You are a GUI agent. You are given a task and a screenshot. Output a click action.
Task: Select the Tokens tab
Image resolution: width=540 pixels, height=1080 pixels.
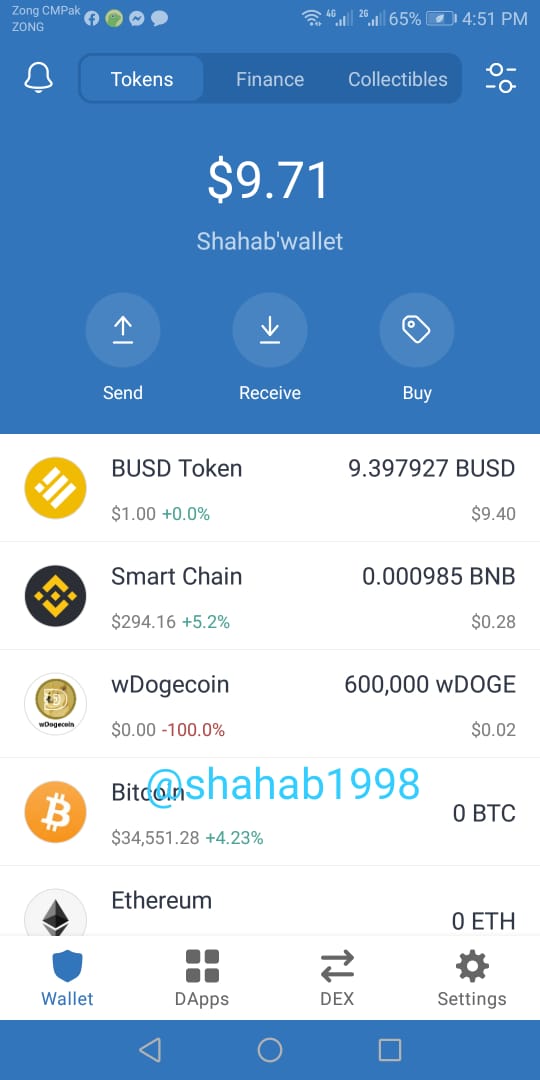click(142, 79)
